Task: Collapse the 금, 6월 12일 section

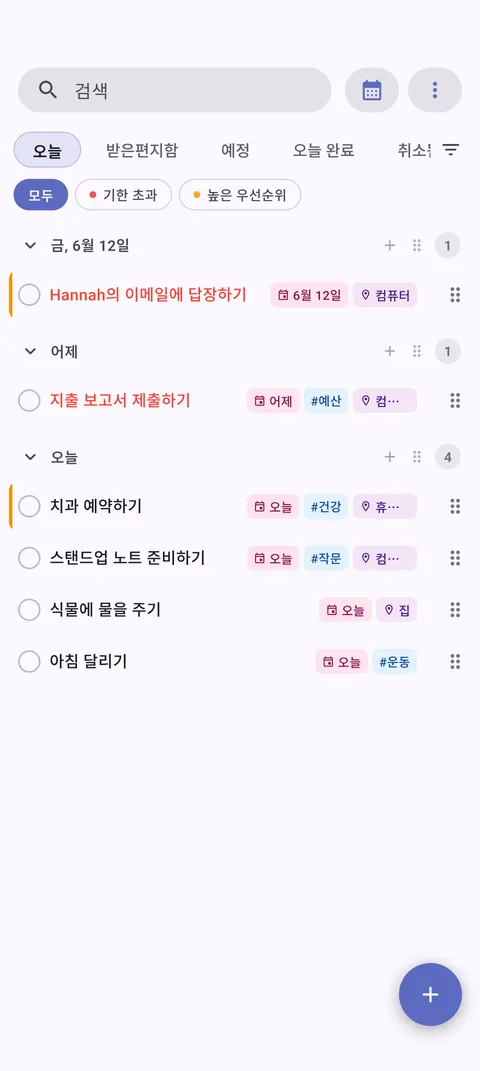Action: (30, 246)
